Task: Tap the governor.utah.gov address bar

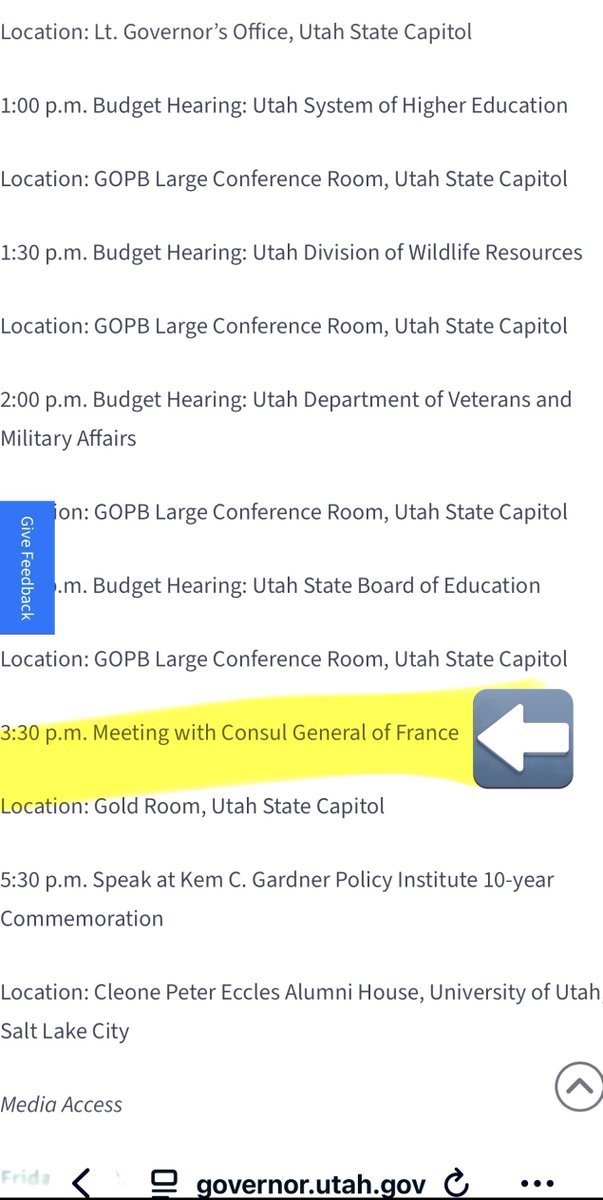Action: (x=310, y=1184)
